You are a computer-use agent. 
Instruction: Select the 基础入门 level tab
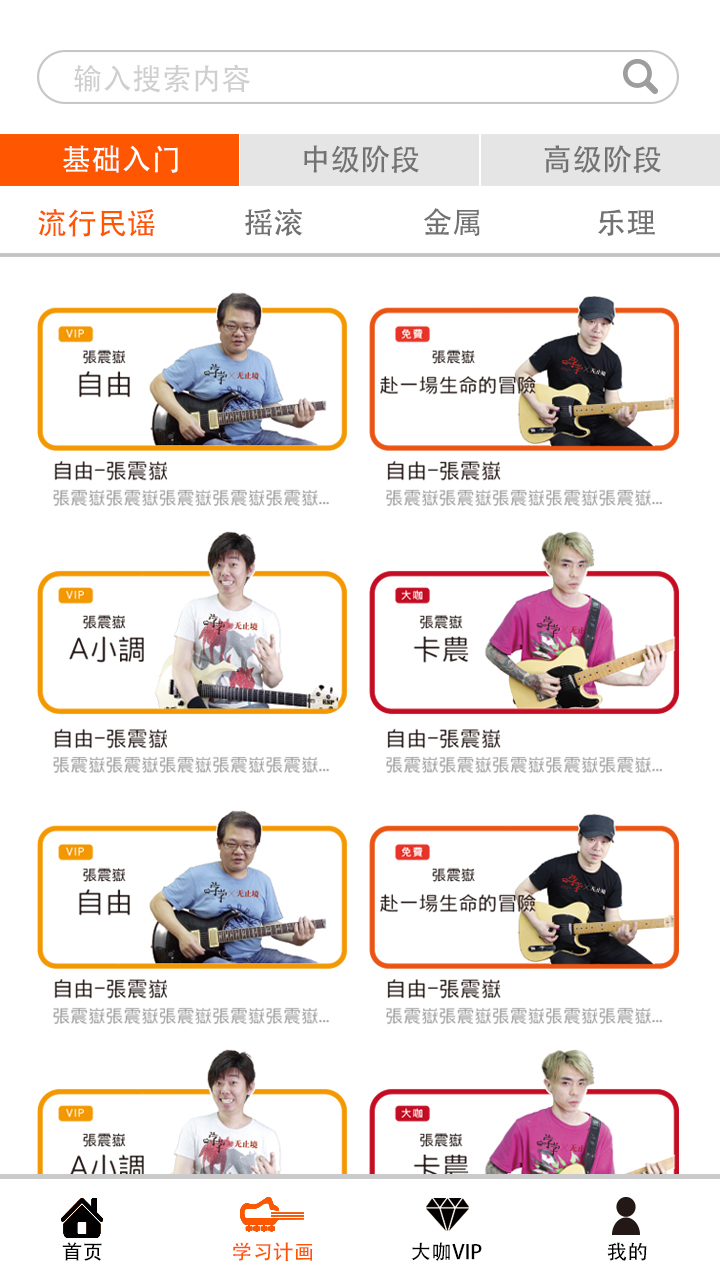[120, 160]
